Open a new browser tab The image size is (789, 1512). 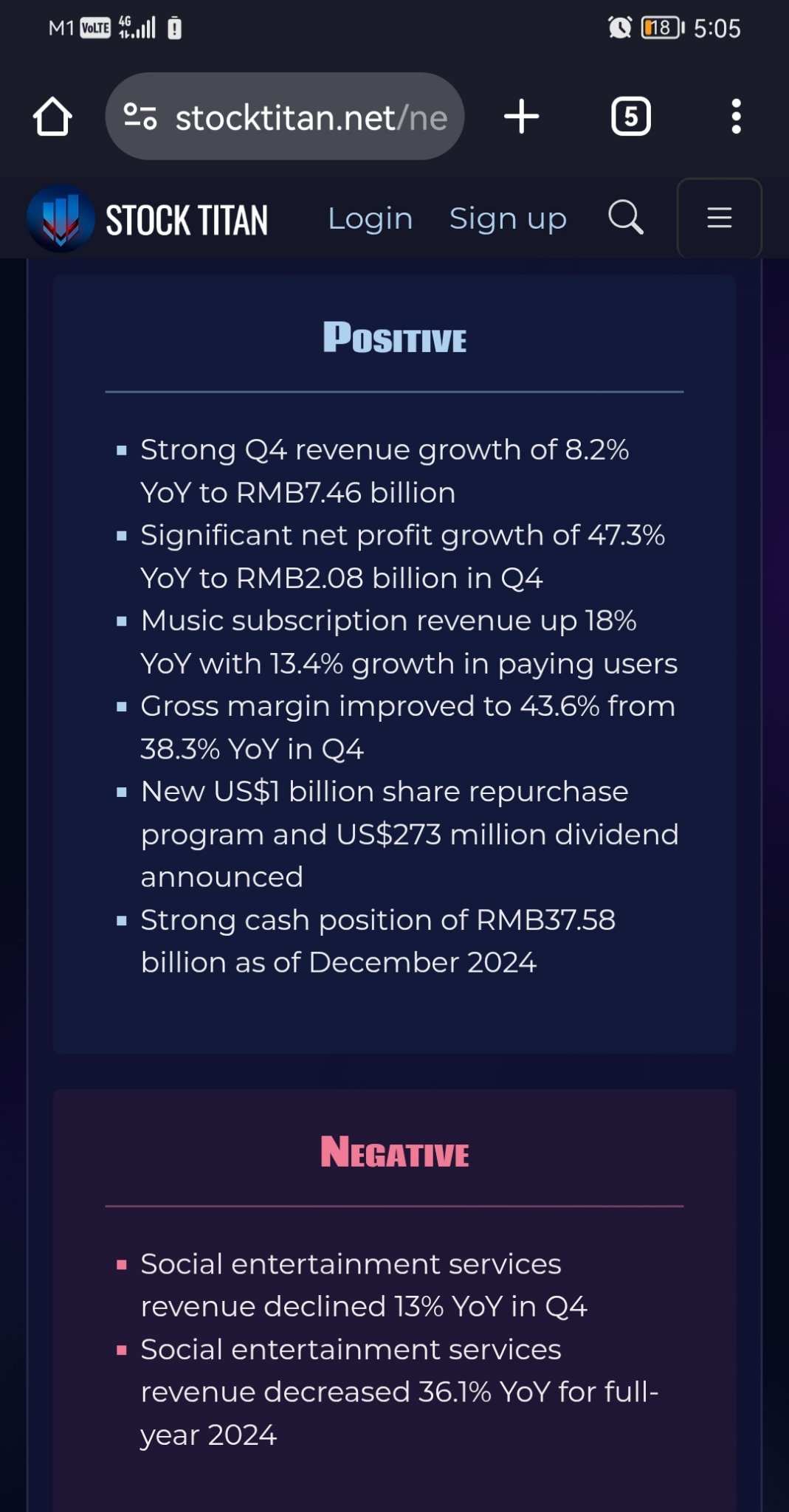click(x=522, y=117)
